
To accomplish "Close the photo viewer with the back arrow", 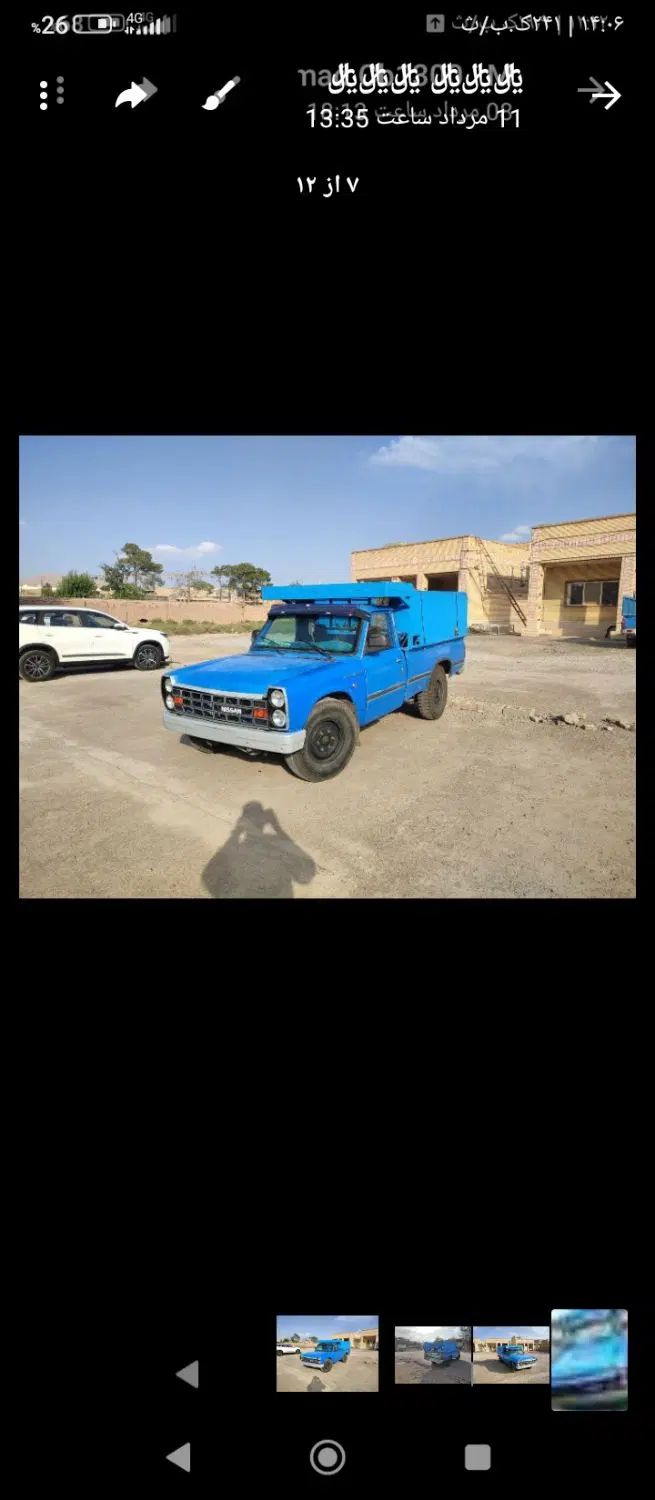I will click(600, 93).
